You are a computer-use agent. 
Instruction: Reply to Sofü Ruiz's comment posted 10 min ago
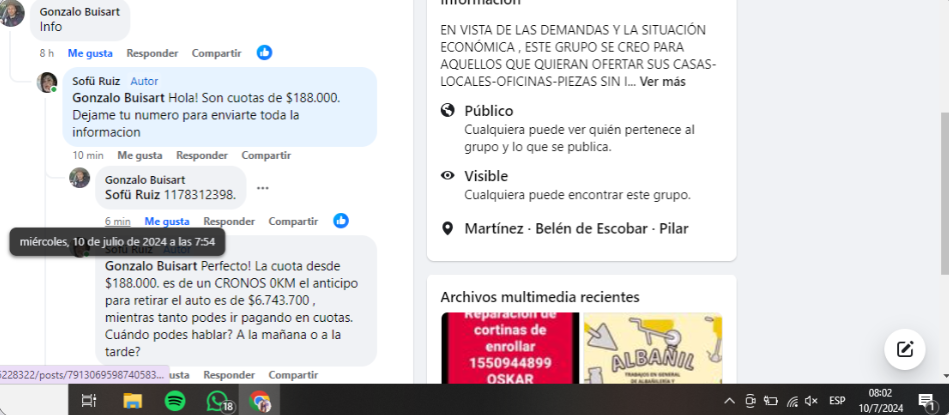tap(201, 156)
